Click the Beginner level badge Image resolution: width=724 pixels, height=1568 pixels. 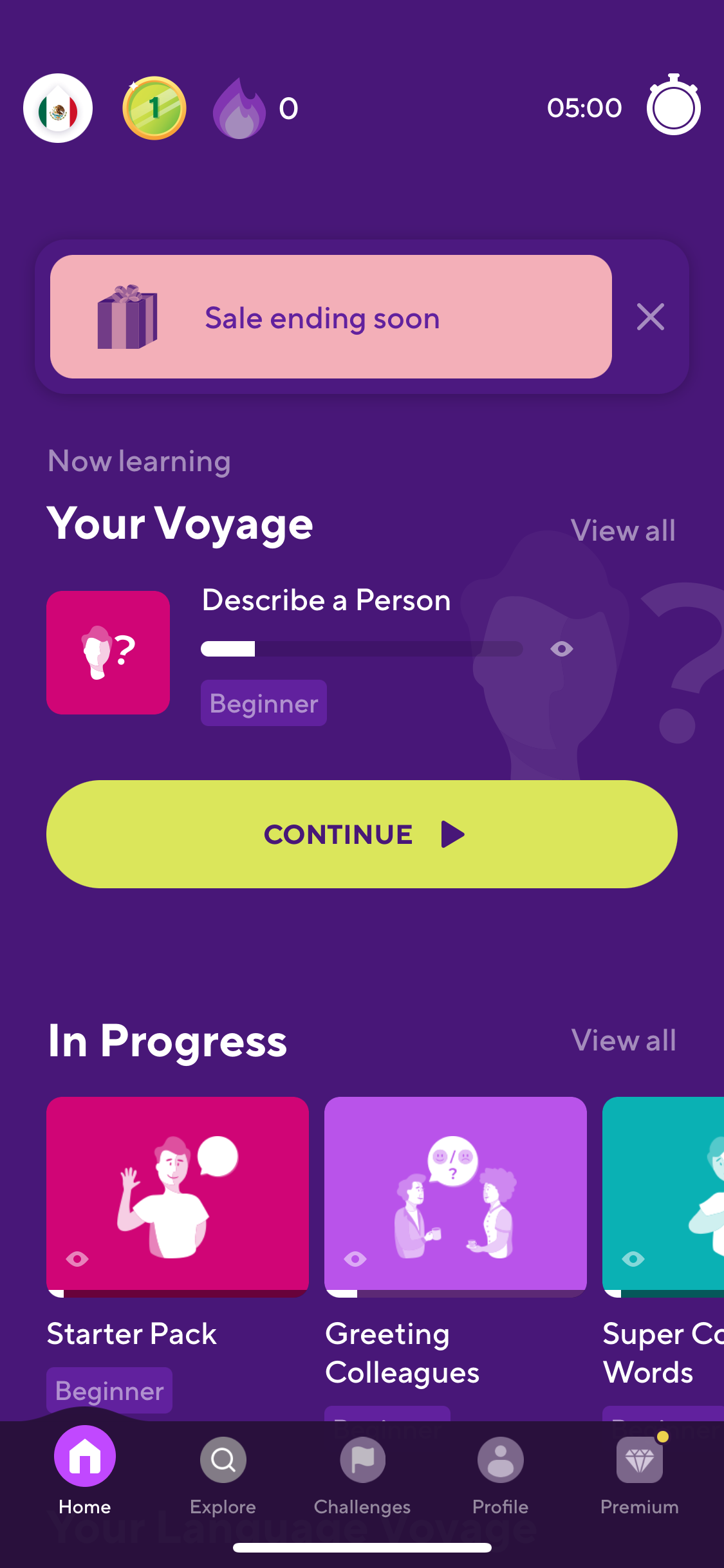263,703
